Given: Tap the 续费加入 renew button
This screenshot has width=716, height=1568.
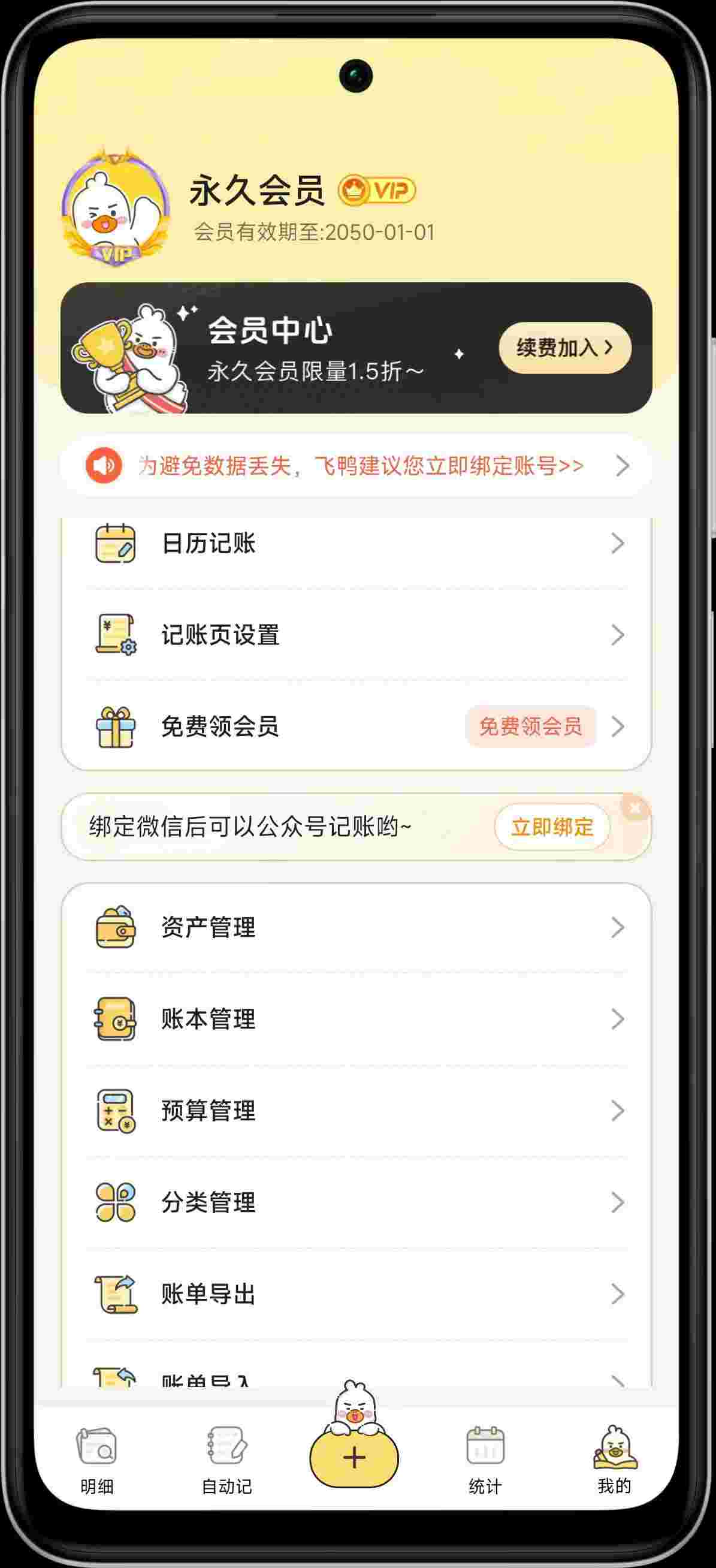Looking at the screenshot, I should 564,348.
